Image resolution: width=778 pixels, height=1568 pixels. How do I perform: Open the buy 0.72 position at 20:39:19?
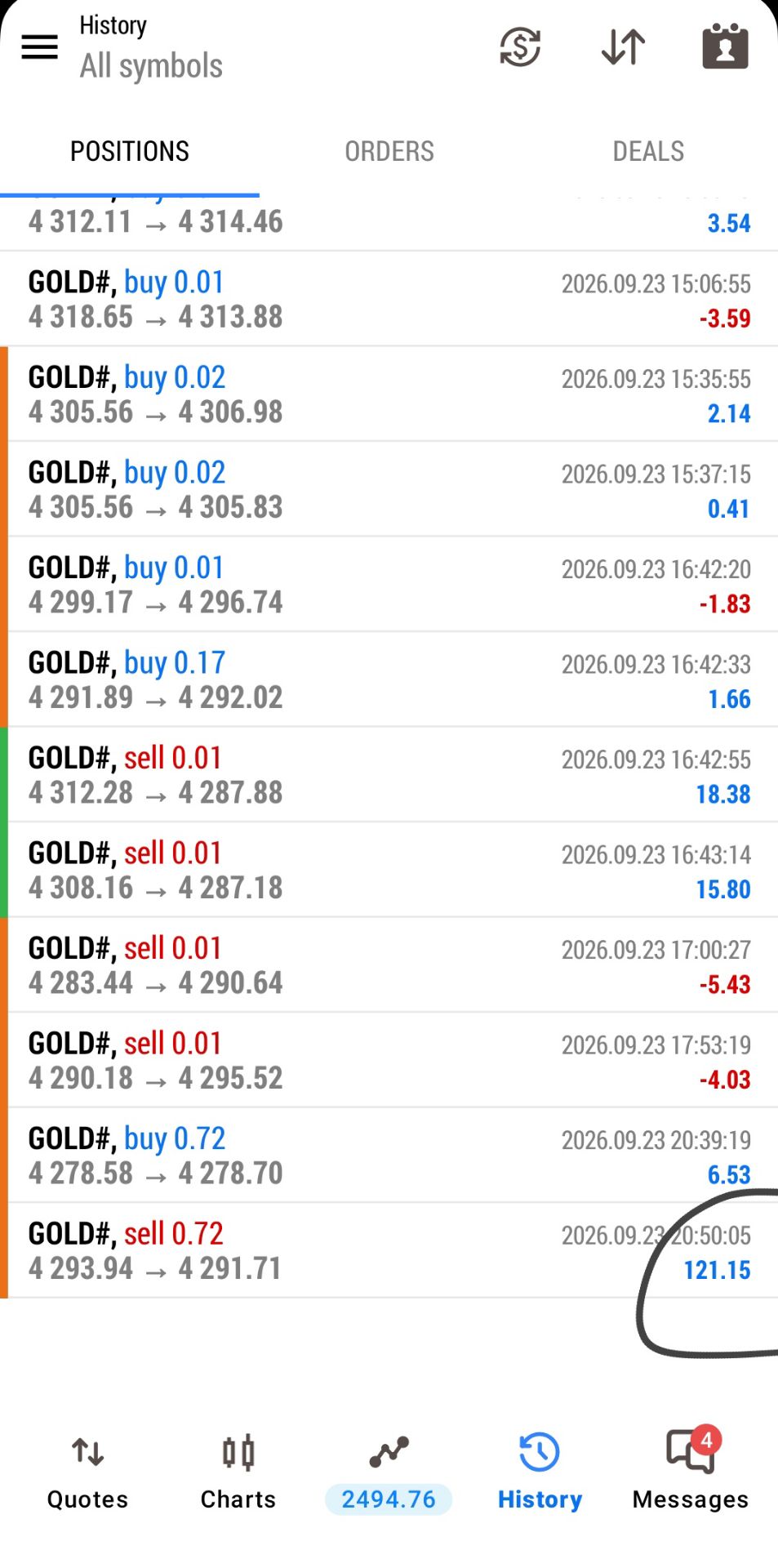(x=389, y=1155)
